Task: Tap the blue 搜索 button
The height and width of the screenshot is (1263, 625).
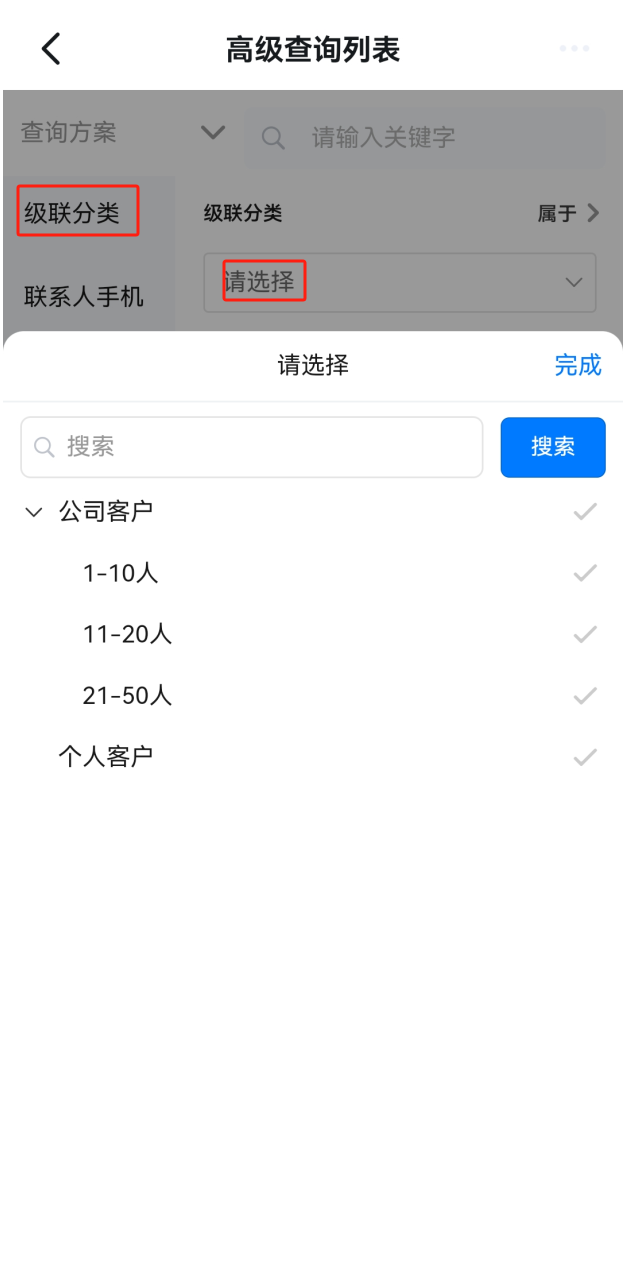Action: coord(553,447)
